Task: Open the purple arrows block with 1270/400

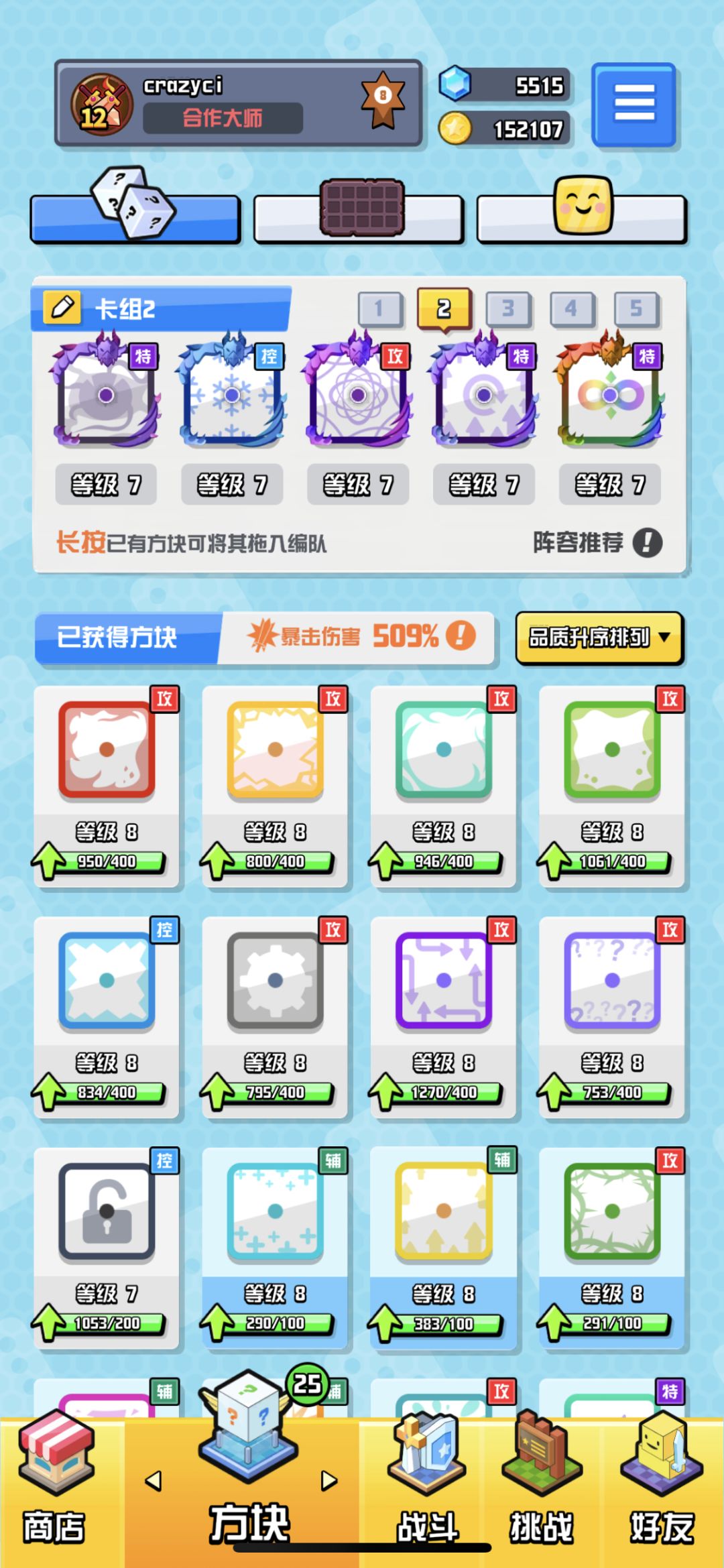Action: pos(443,1017)
